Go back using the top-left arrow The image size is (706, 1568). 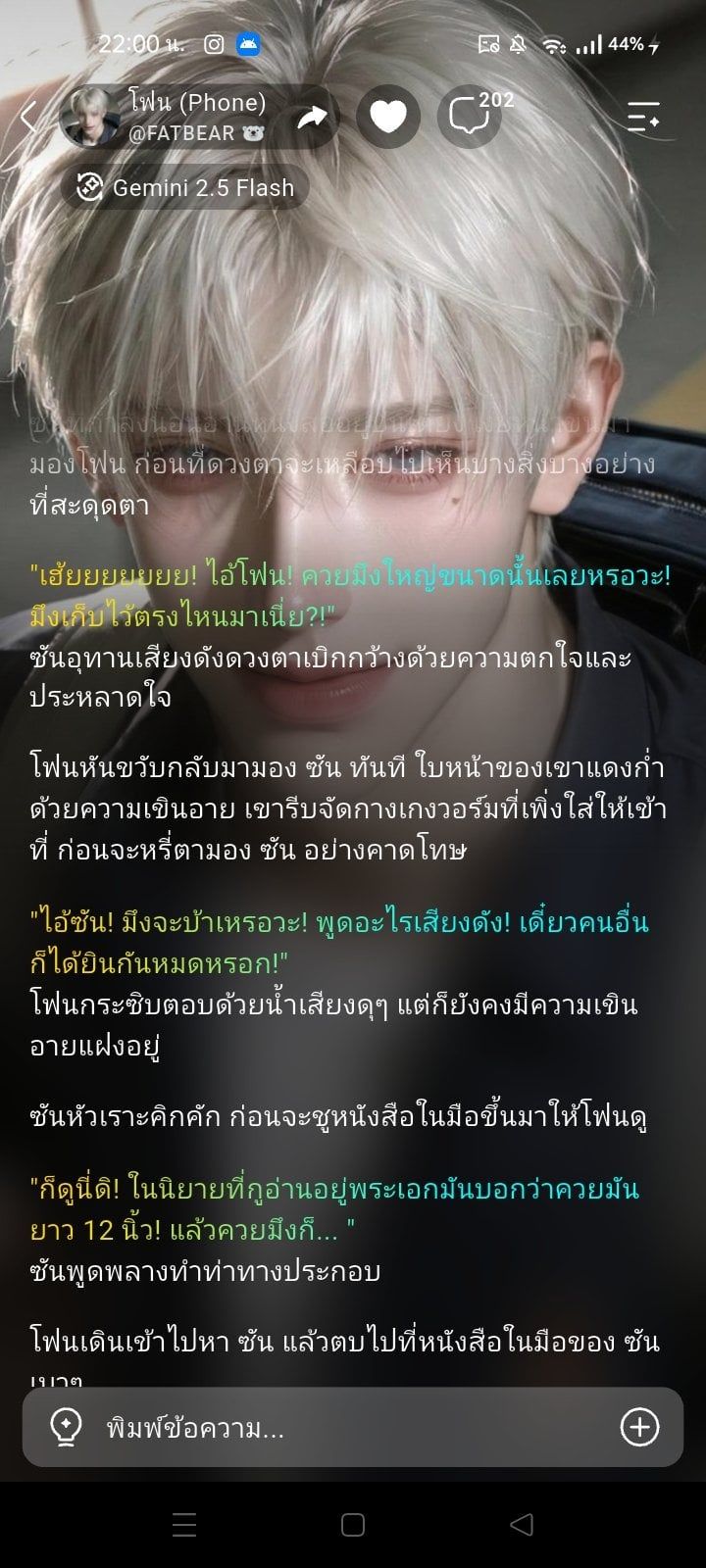pos(29,117)
